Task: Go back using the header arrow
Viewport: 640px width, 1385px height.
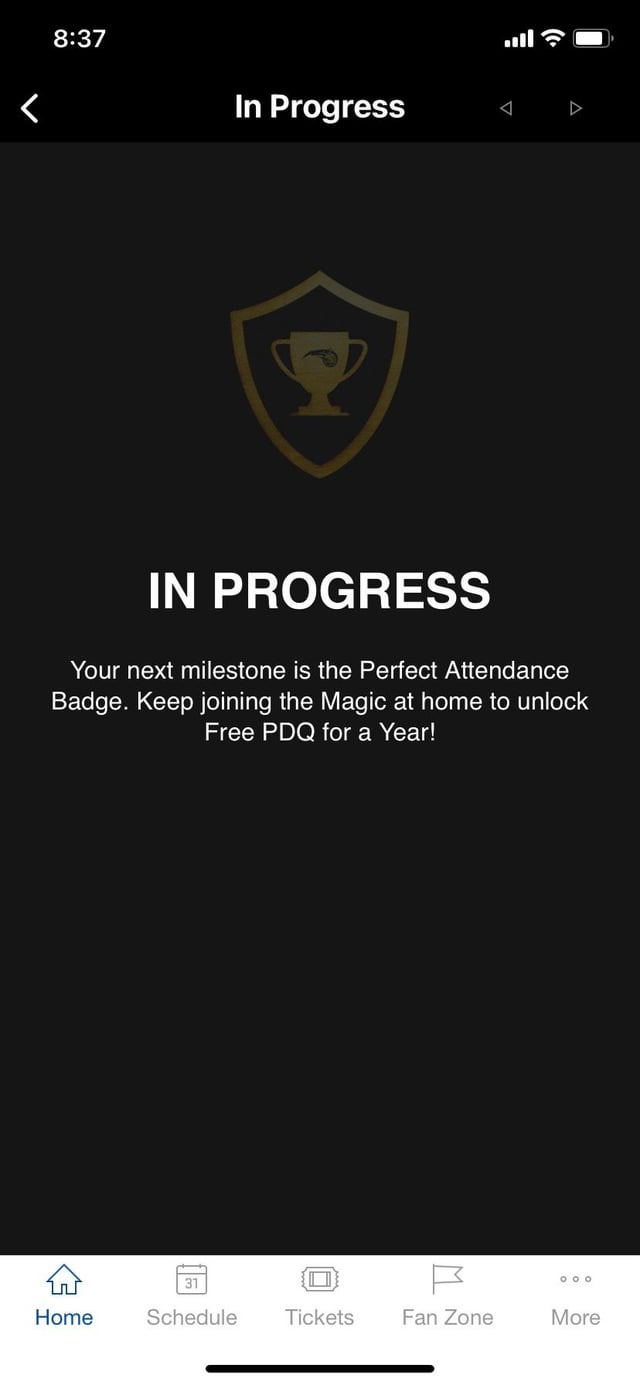Action: pos(31,107)
